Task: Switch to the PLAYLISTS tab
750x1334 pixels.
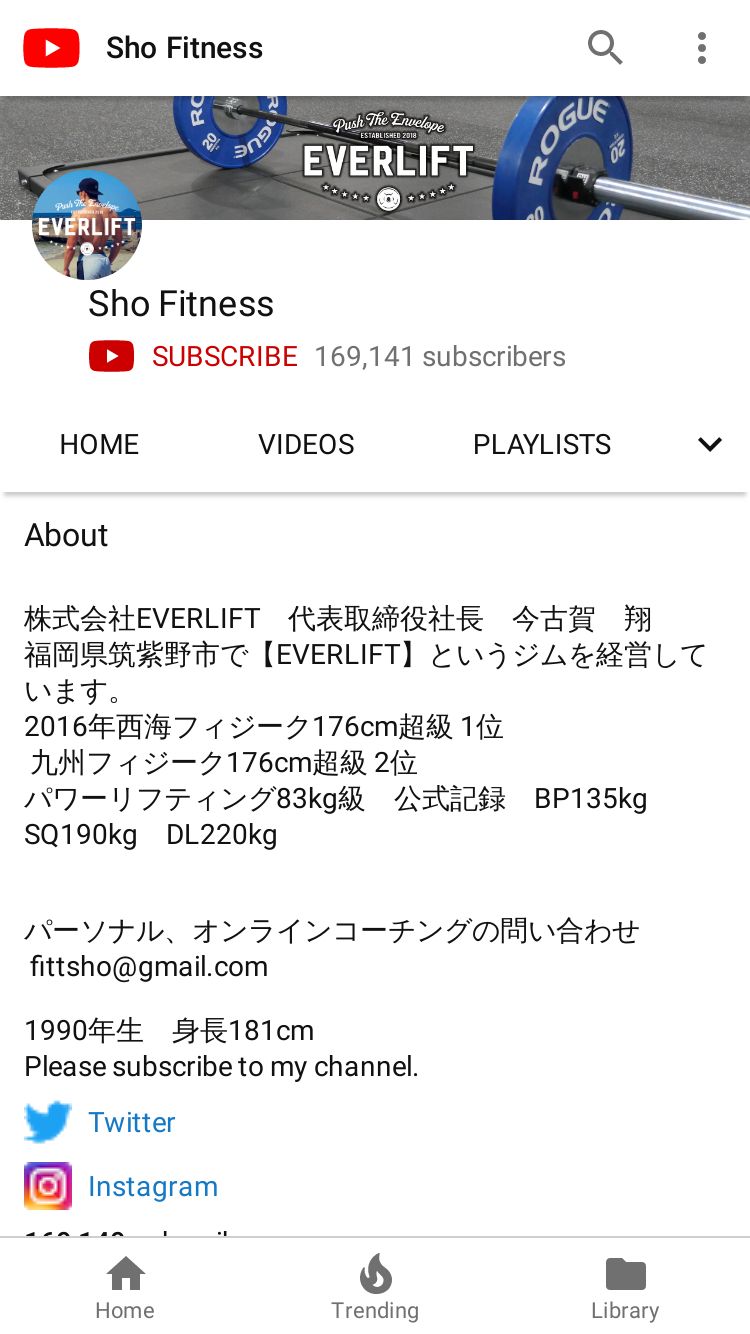Action: click(541, 445)
